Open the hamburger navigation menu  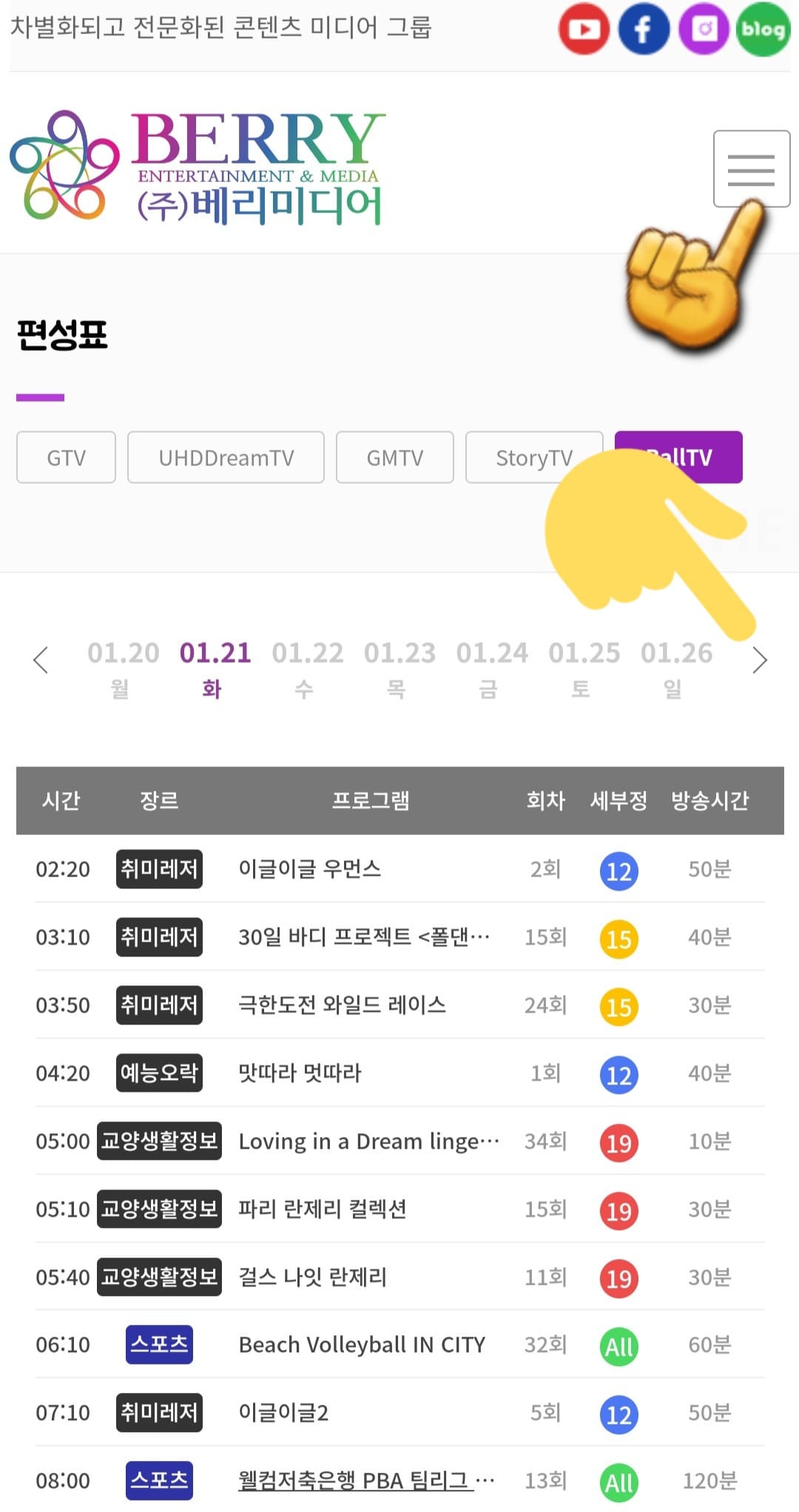pyautogui.click(x=750, y=169)
